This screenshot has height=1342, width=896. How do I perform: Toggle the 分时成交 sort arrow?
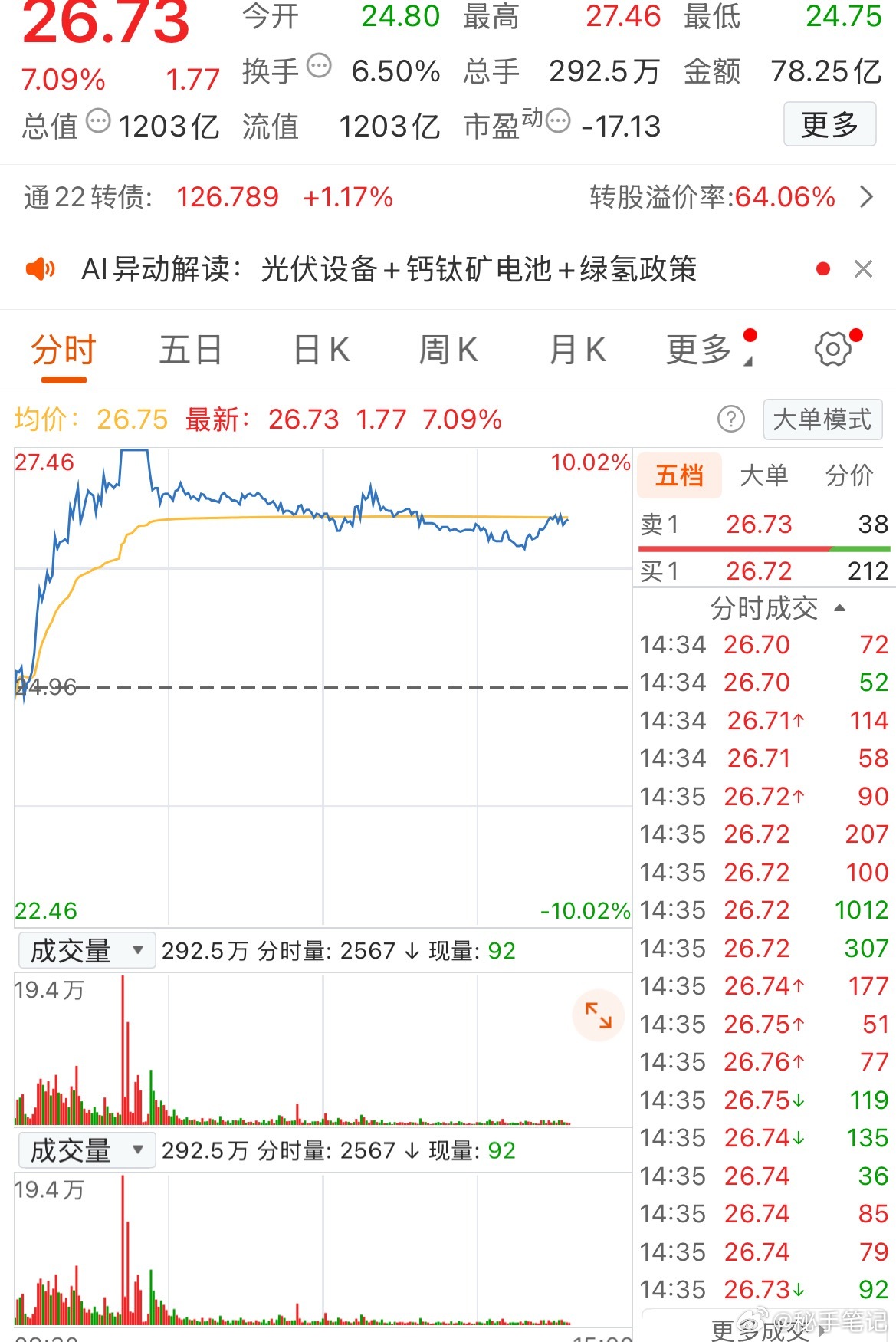click(x=841, y=607)
